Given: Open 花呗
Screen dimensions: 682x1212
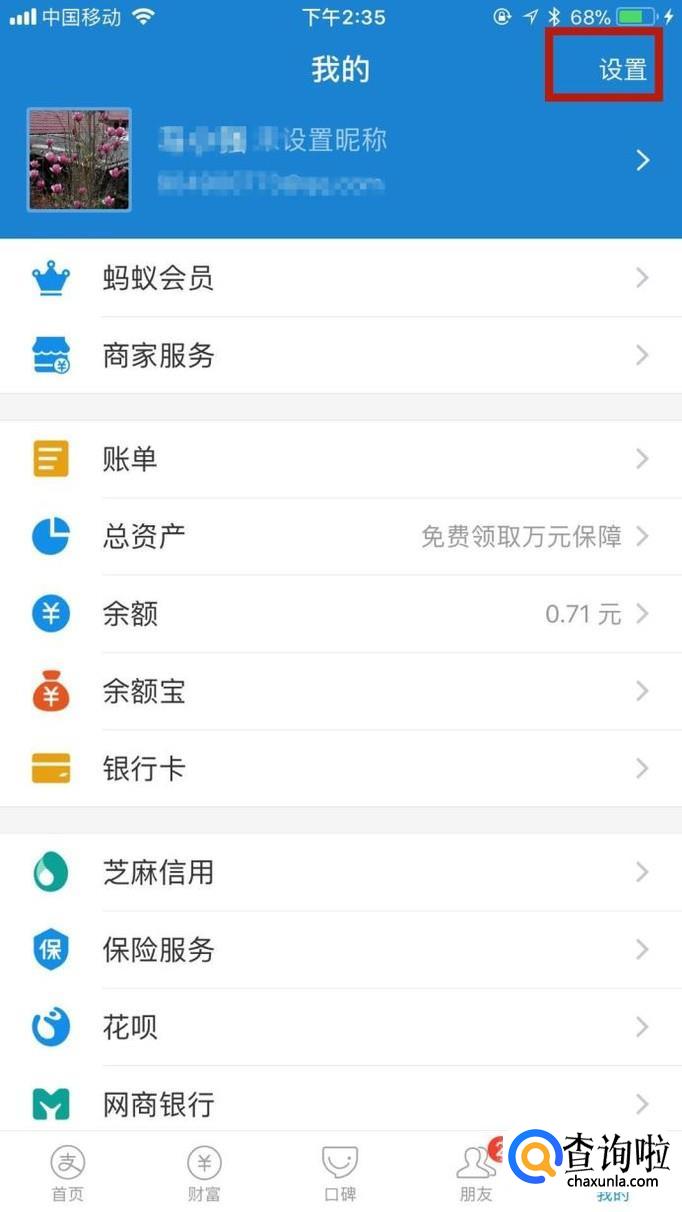Looking at the screenshot, I should pyautogui.click(x=340, y=1027).
